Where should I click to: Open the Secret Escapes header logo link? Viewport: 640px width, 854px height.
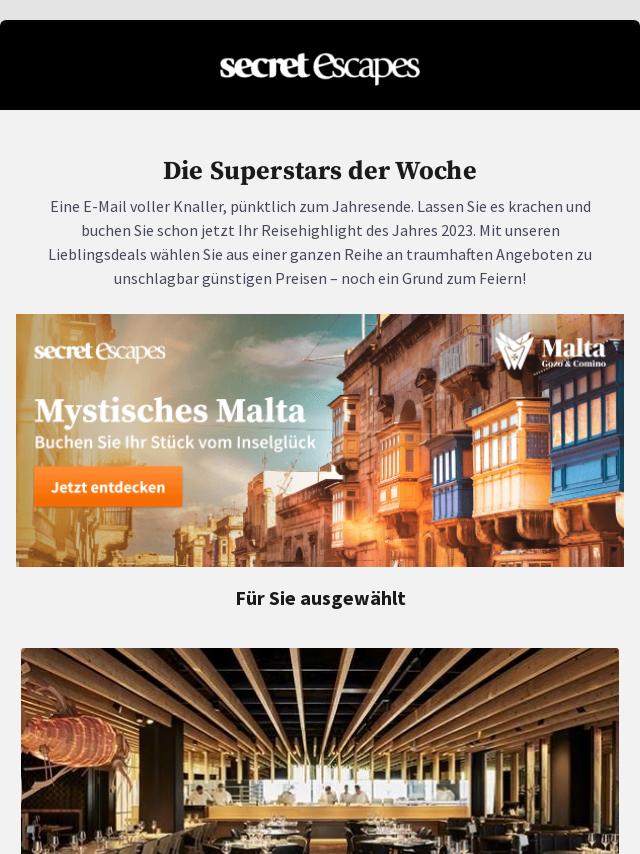(320, 67)
